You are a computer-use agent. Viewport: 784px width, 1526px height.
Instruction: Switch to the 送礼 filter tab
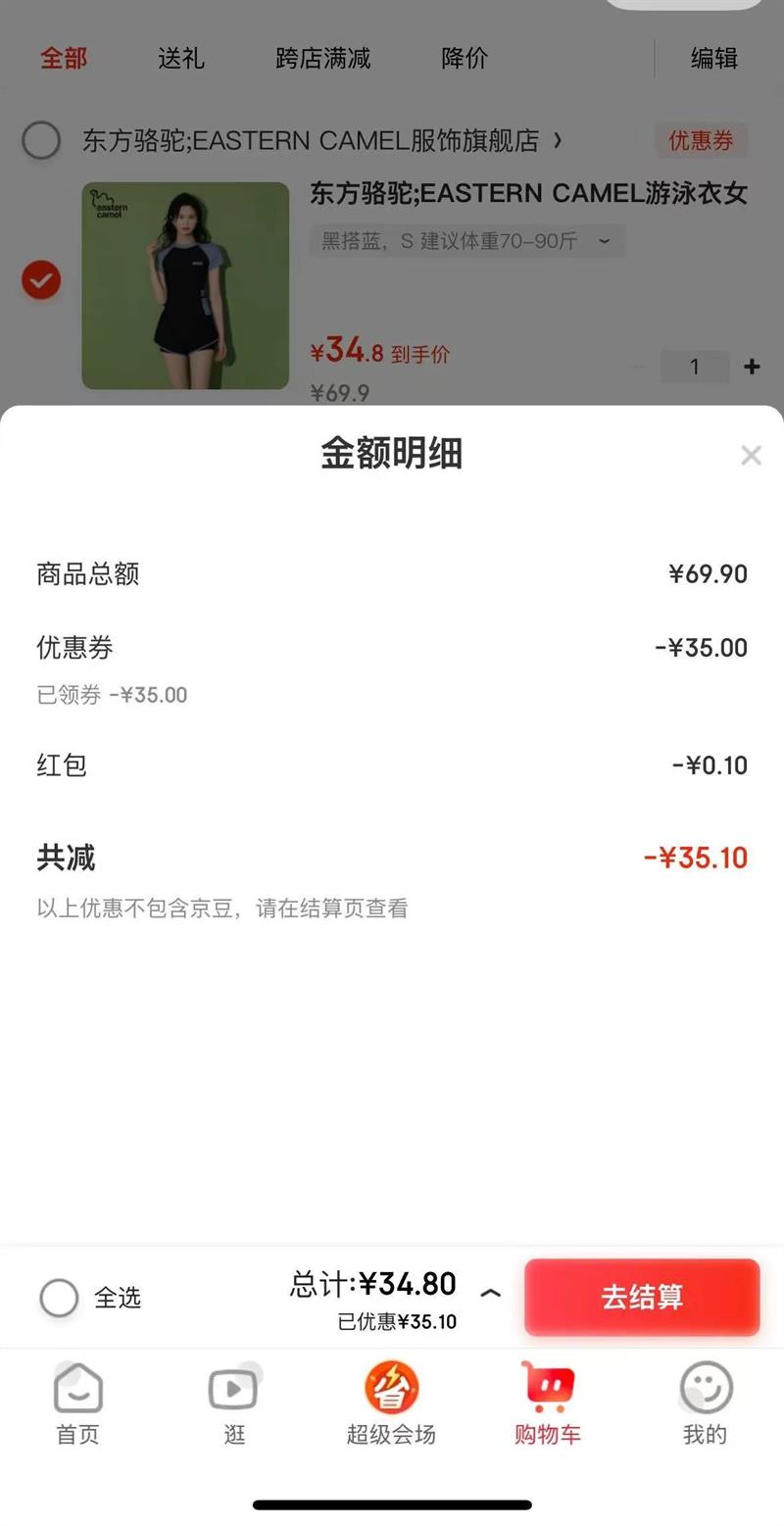point(181,59)
